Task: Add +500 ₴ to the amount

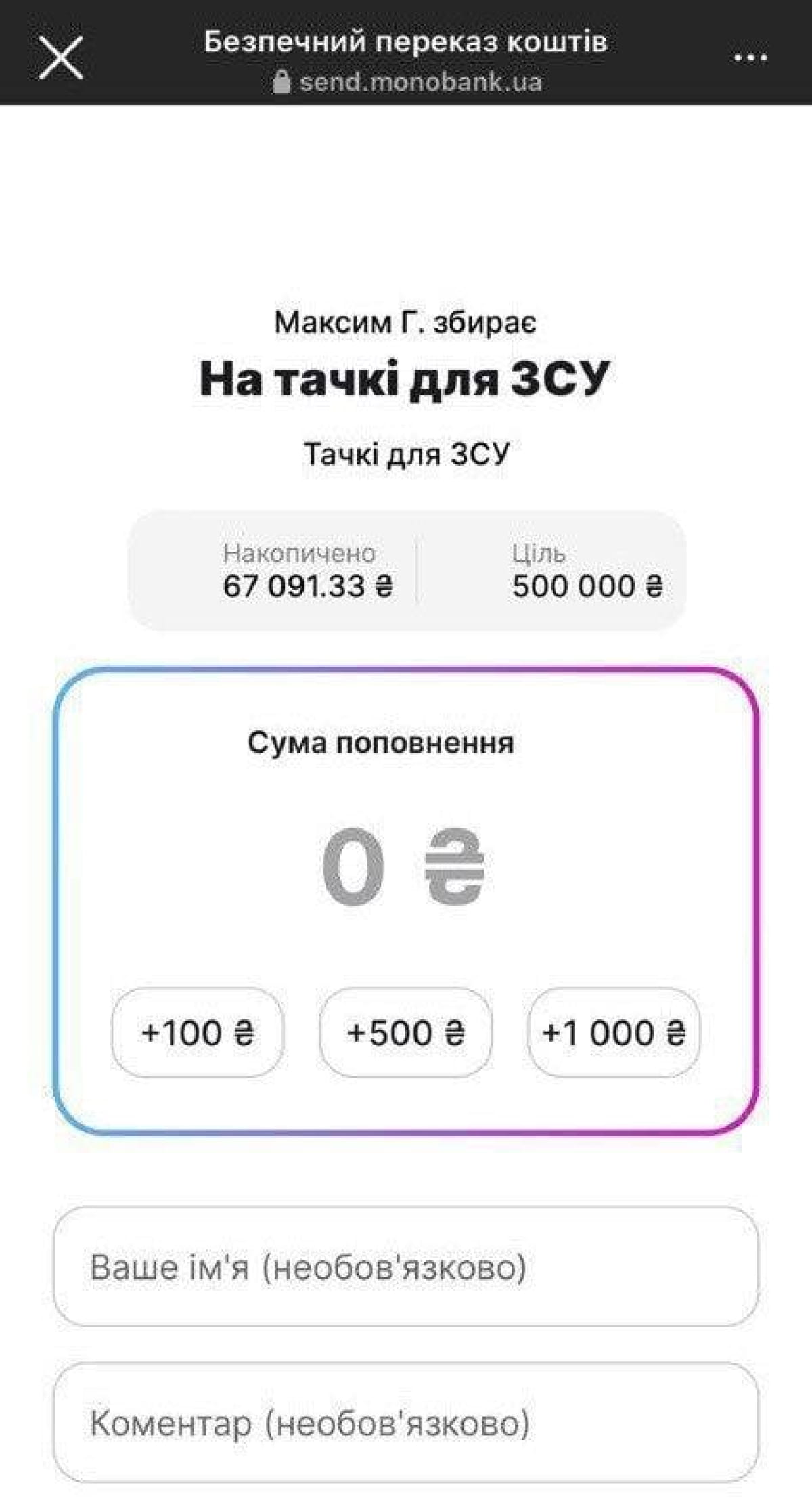Action: point(405,1032)
